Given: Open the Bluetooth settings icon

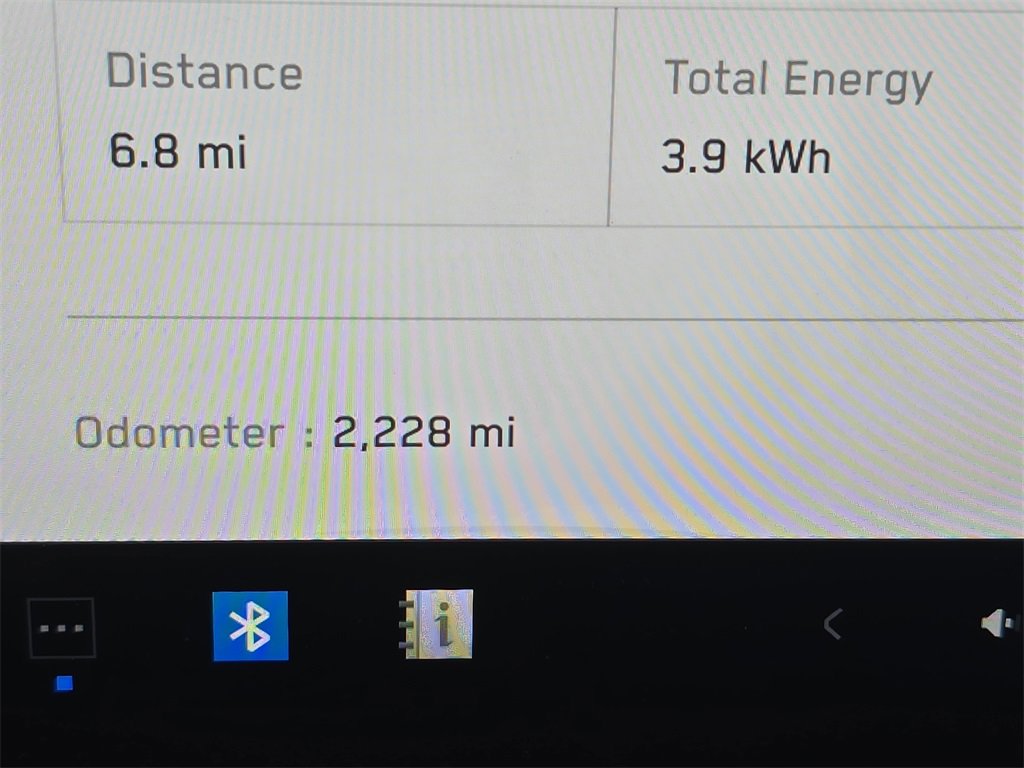Looking at the screenshot, I should pyautogui.click(x=250, y=626).
